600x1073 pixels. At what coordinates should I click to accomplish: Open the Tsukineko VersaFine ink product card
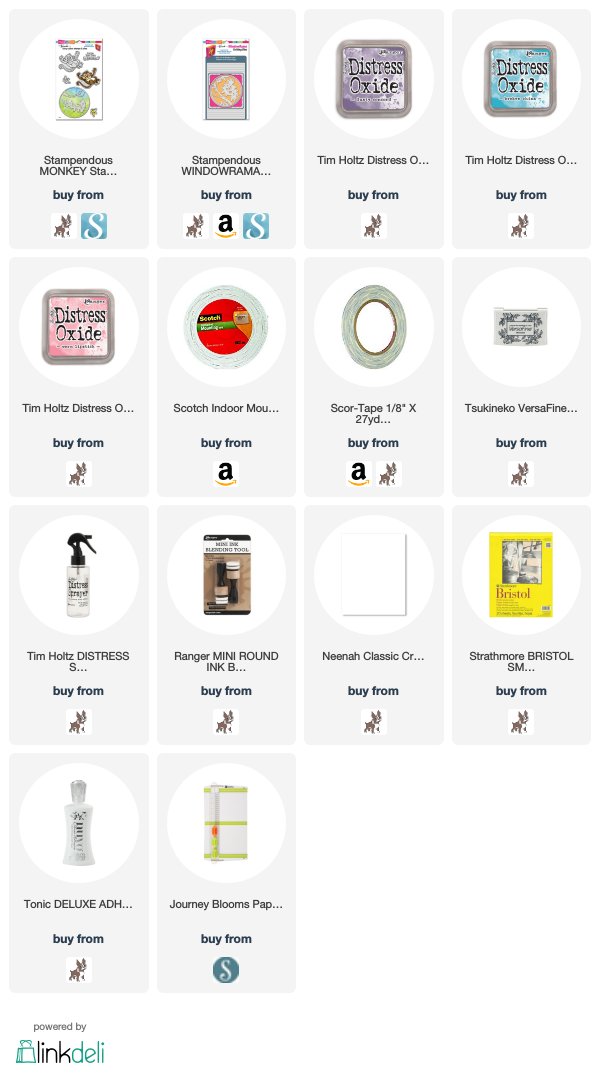(x=521, y=377)
